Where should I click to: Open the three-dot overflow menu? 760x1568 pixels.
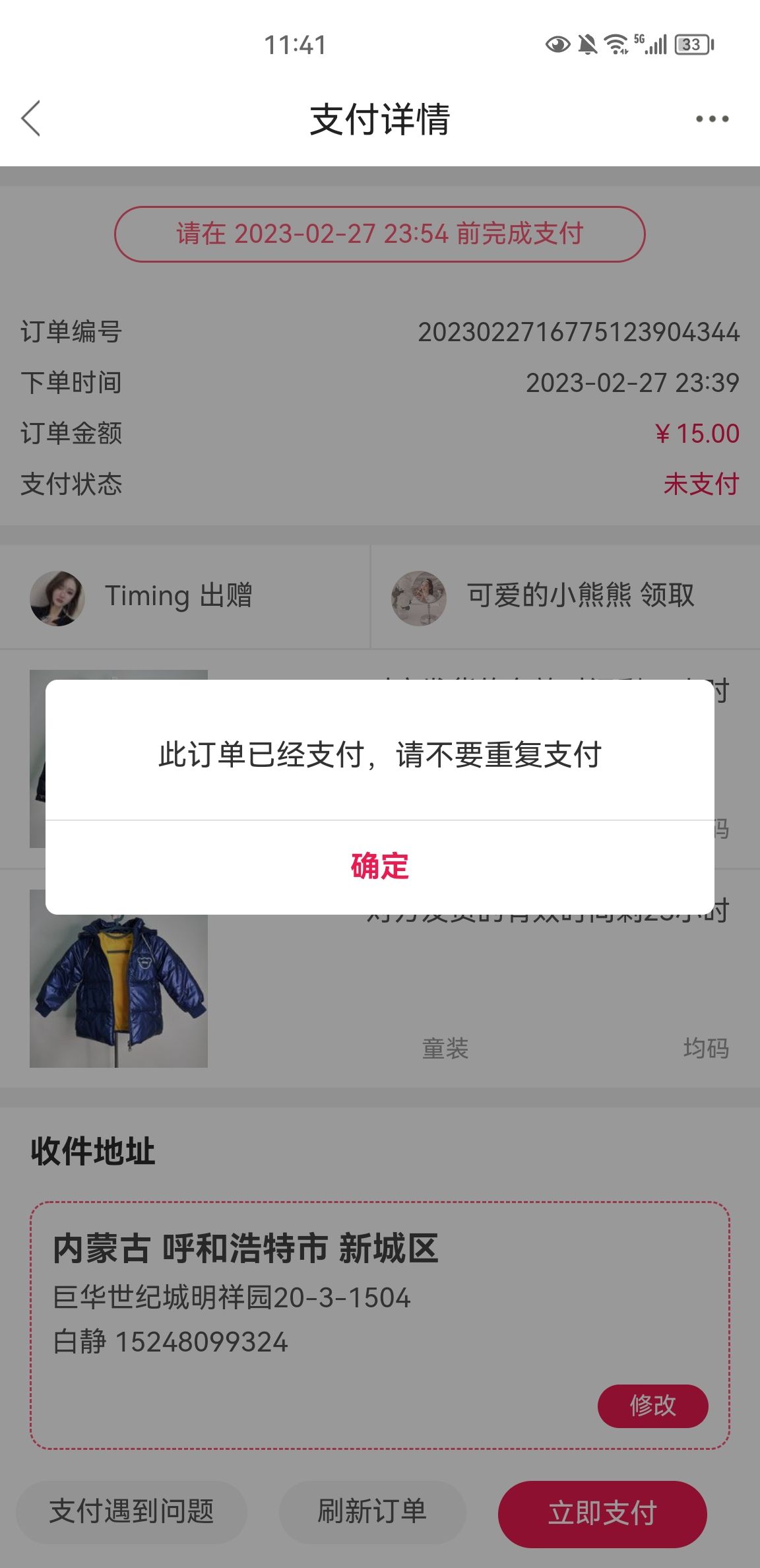712,119
